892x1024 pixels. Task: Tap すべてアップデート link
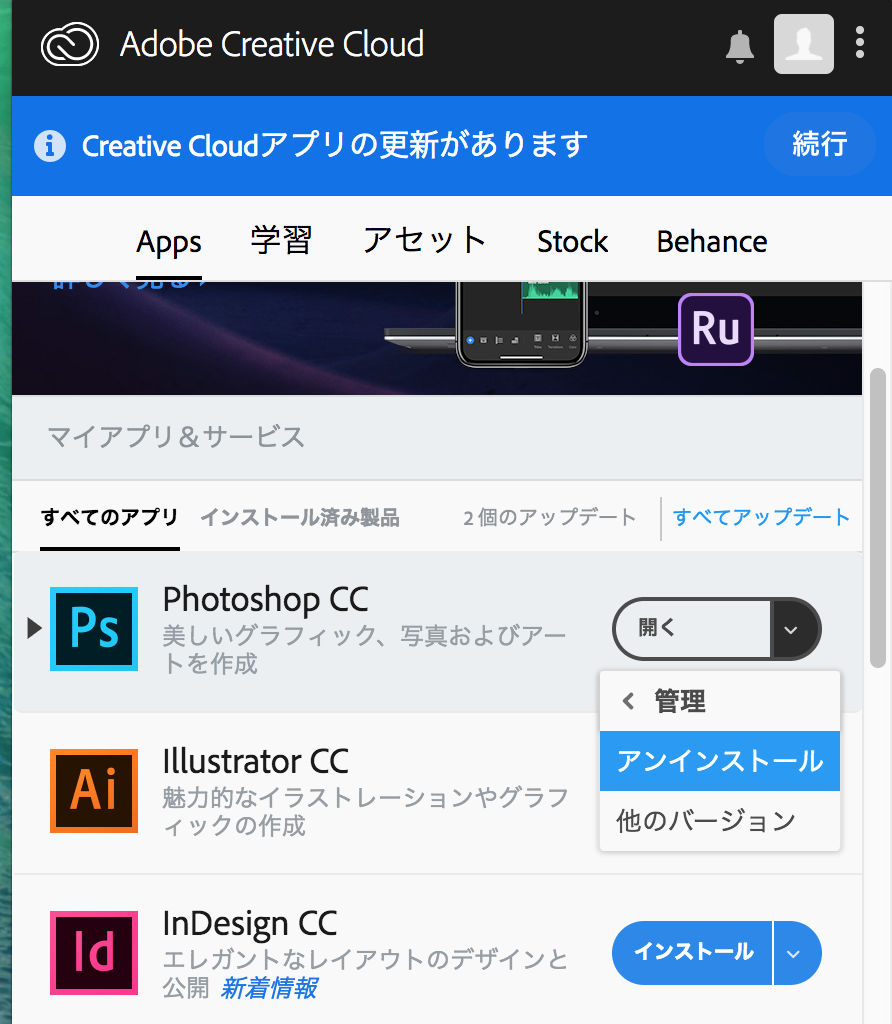click(761, 517)
